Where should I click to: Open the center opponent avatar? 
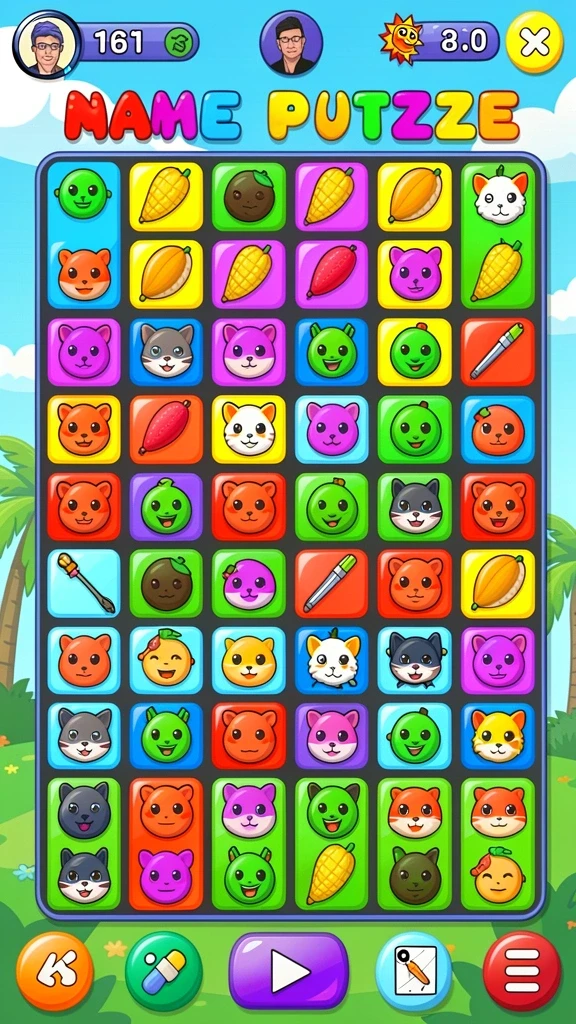click(291, 42)
